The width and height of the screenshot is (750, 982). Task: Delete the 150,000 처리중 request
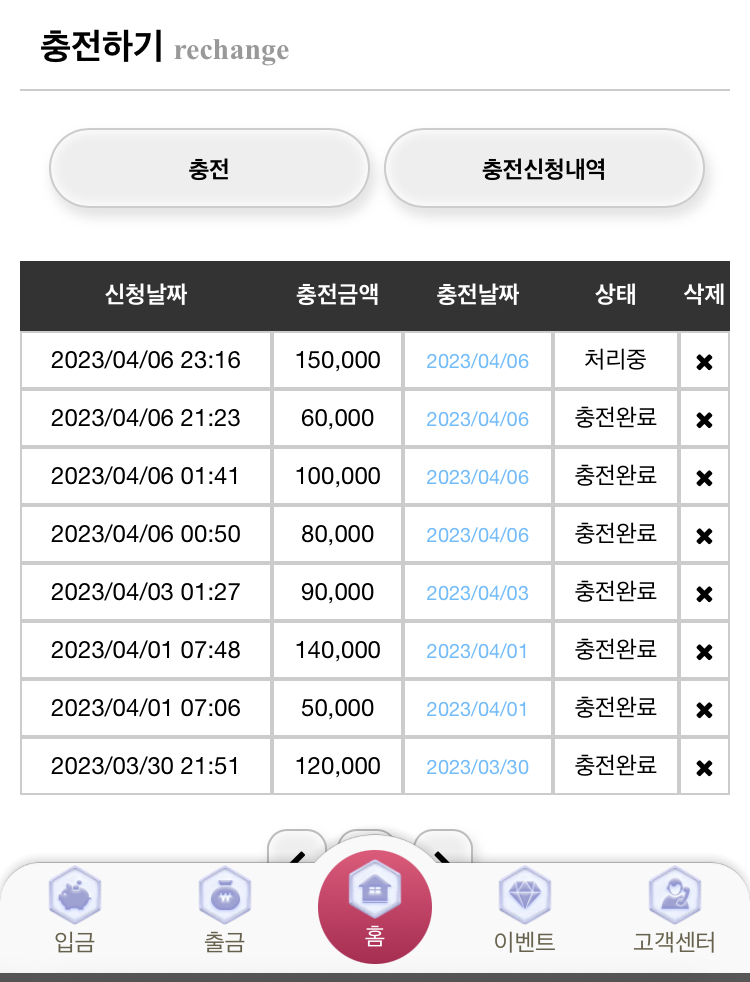click(704, 361)
